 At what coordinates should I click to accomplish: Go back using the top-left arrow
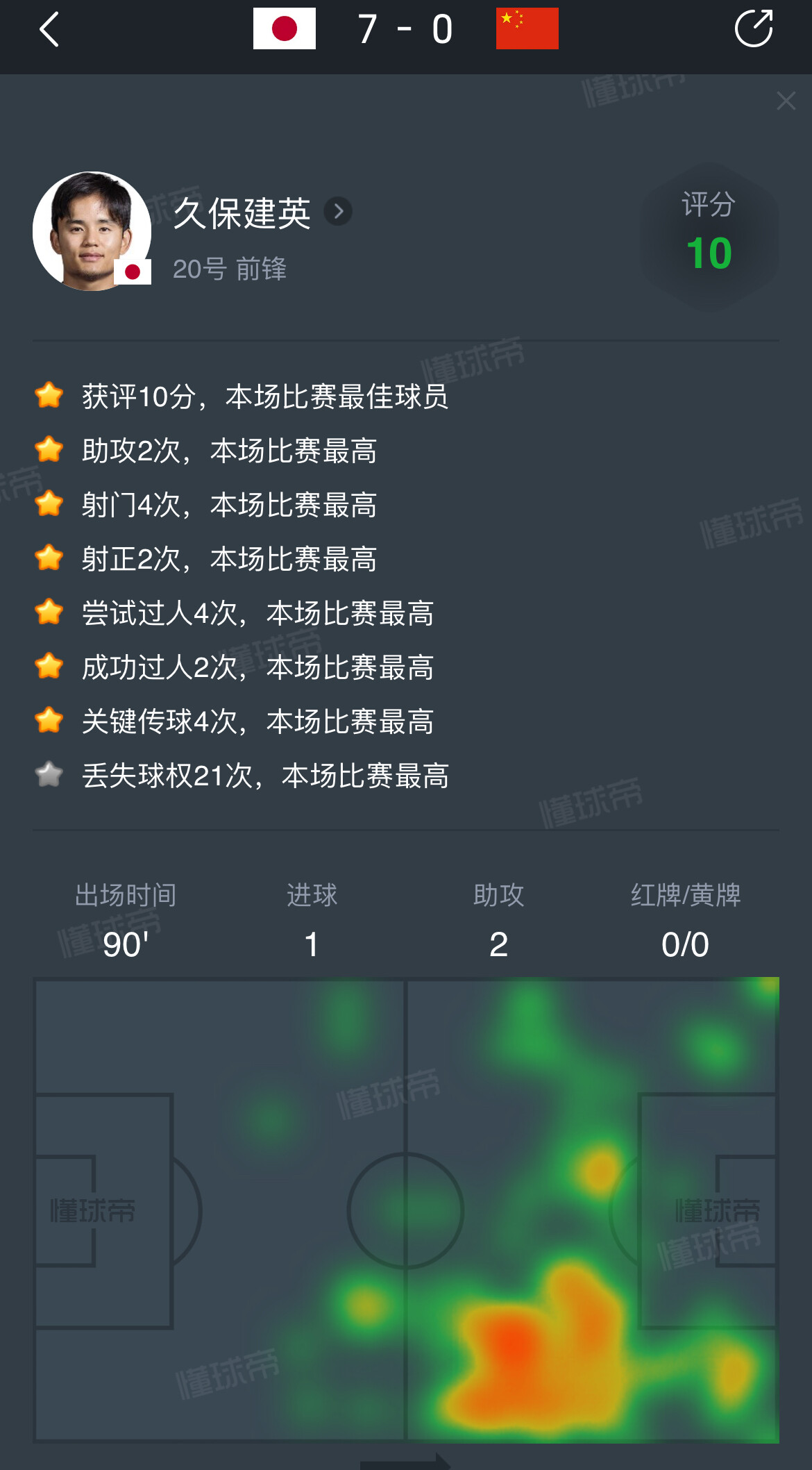(49, 30)
